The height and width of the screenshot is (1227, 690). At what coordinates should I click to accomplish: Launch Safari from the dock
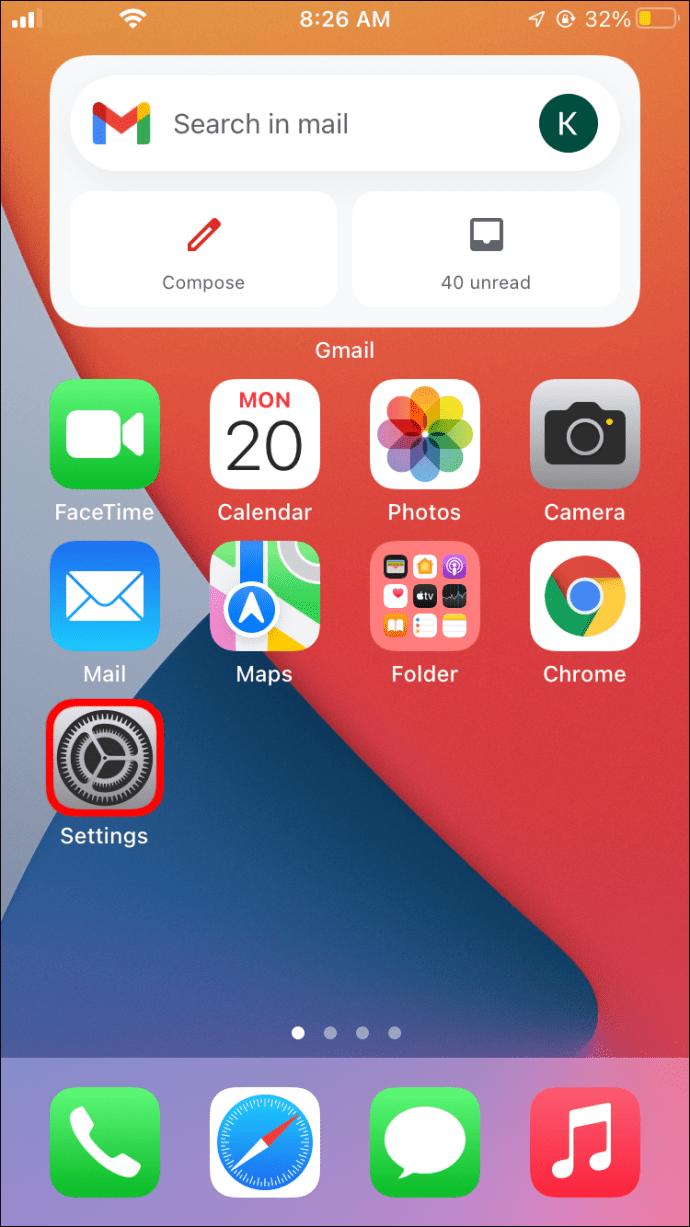click(x=265, y=1142)
